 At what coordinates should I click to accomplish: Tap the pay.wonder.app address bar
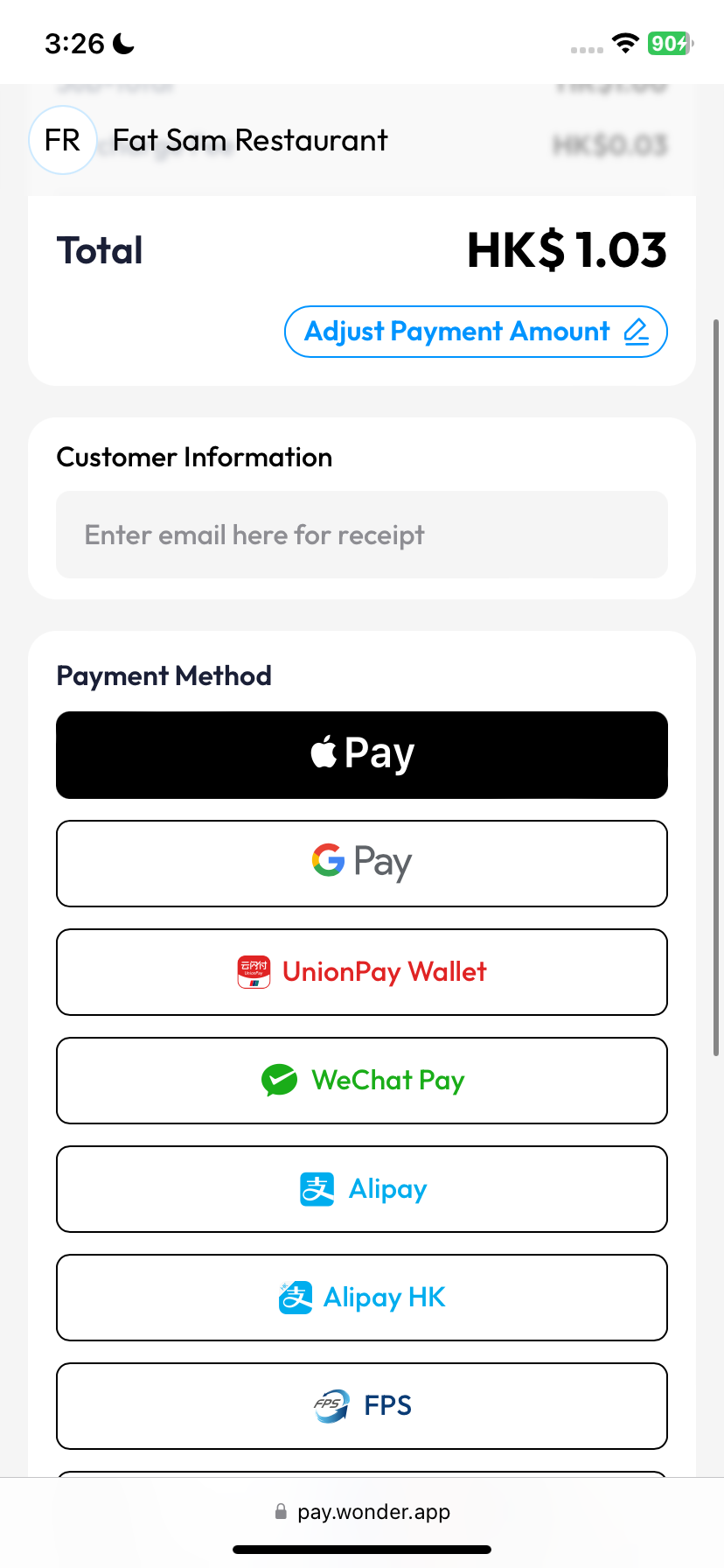[x=373, y=1511]
